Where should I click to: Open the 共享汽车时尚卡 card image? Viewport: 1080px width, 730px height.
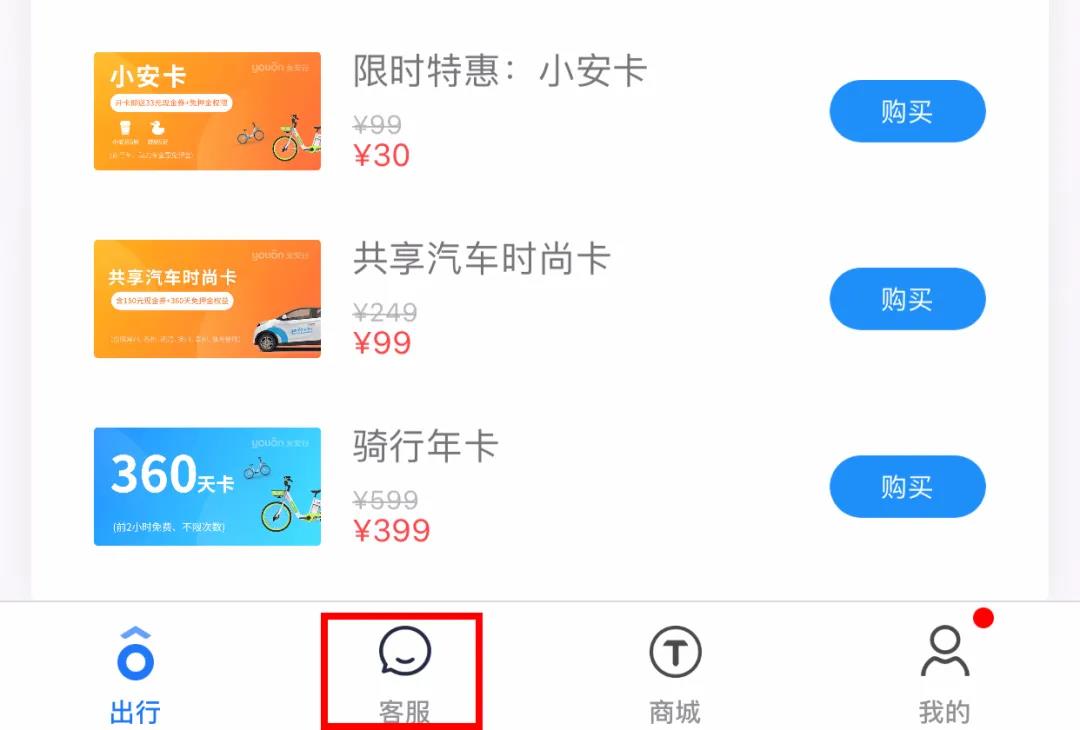pos(207,299)
